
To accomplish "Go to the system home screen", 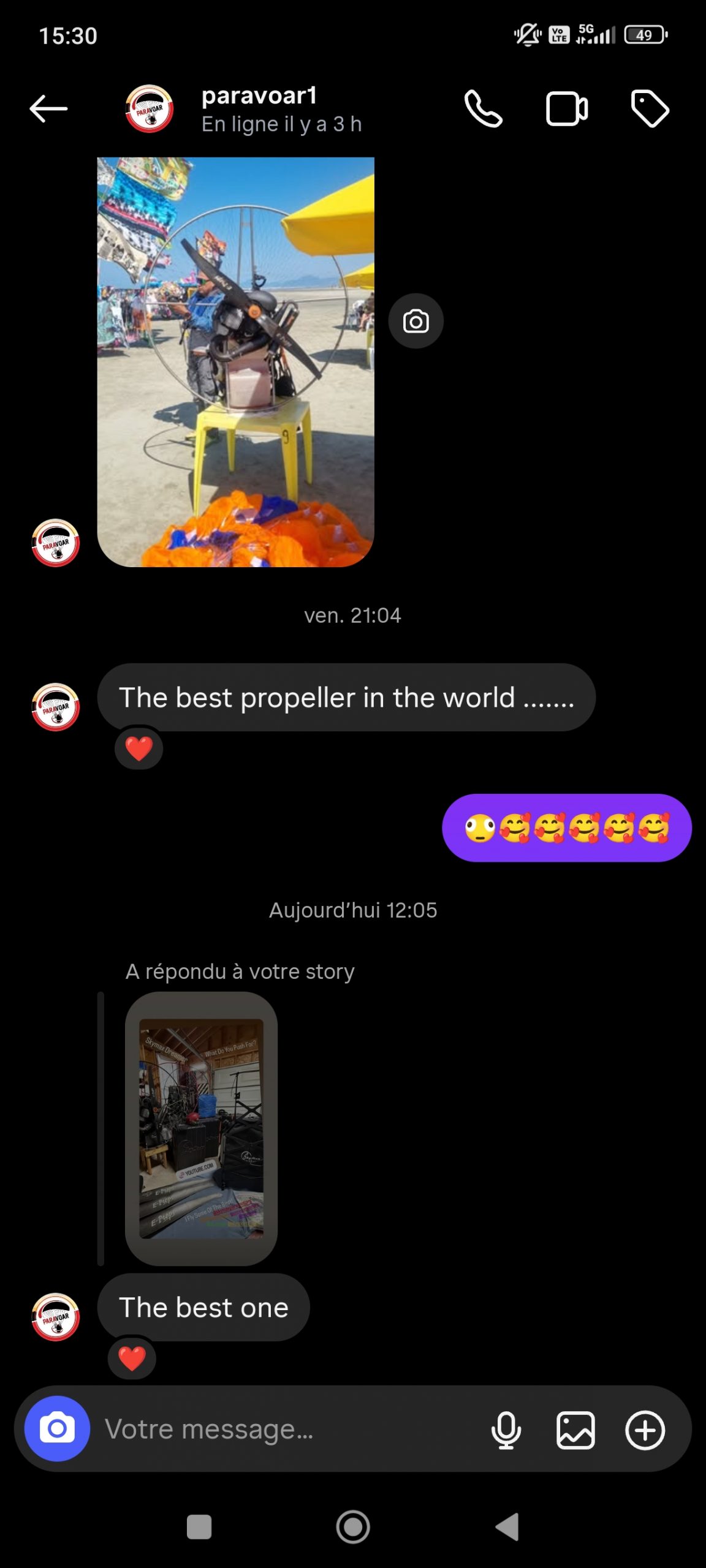I will tap(353, 1527).
